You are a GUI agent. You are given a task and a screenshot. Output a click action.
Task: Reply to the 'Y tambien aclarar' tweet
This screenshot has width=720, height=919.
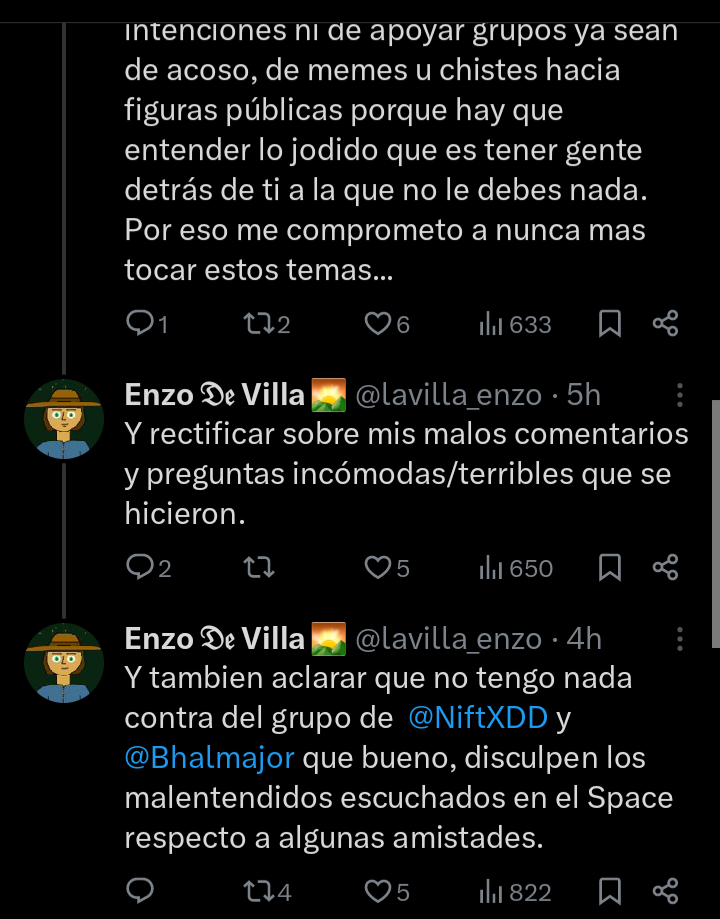coord(140,891)
